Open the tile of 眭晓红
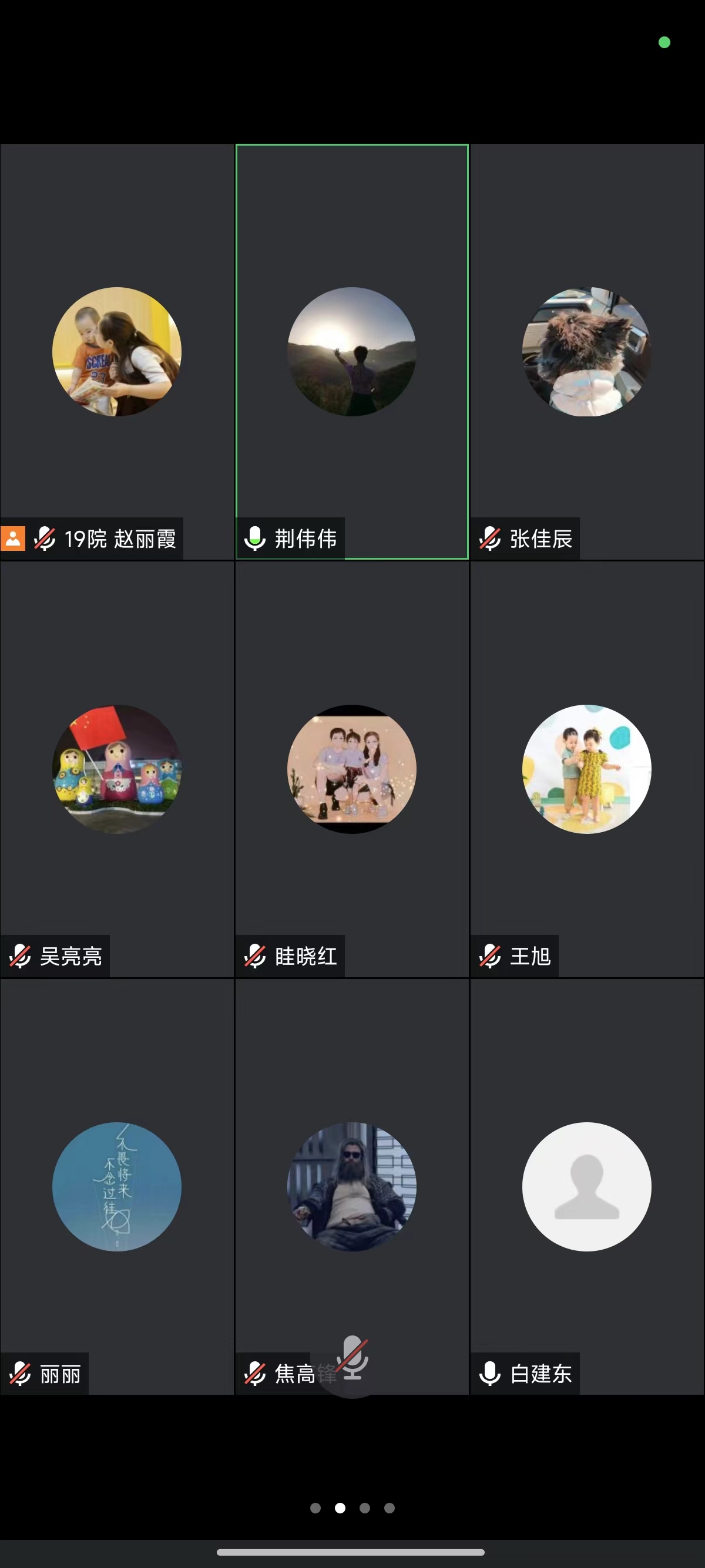 352,769
